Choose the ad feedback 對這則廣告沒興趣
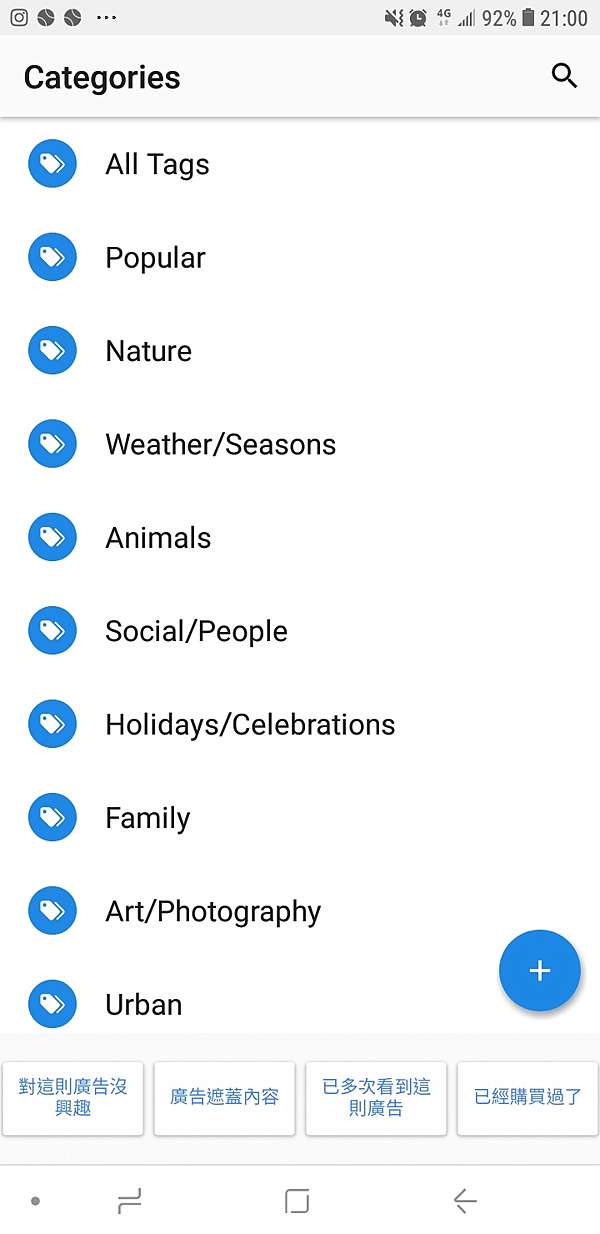Viewport: 600px width, 1234px height. click(x=73, y=1098)
